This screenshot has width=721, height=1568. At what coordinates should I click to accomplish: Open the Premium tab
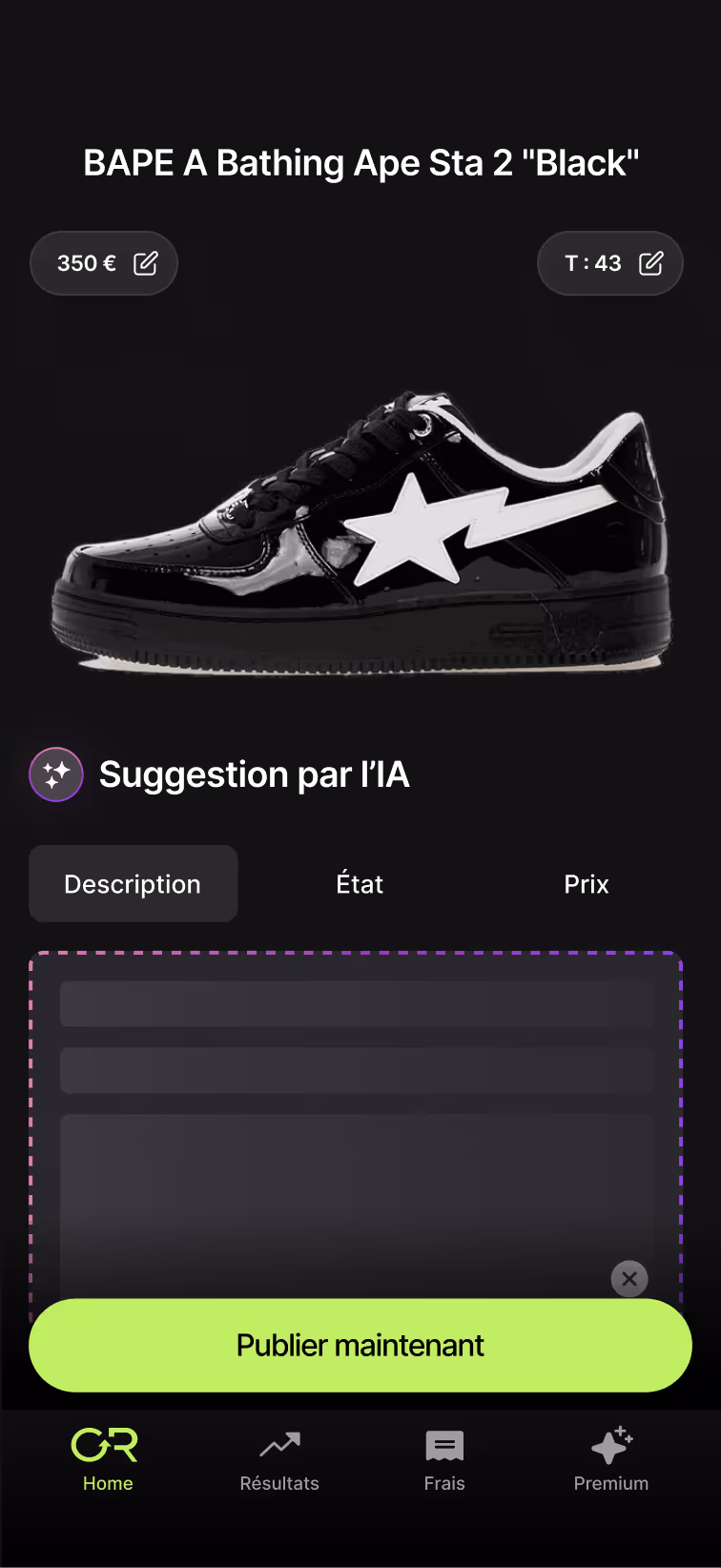(610, 1459)
